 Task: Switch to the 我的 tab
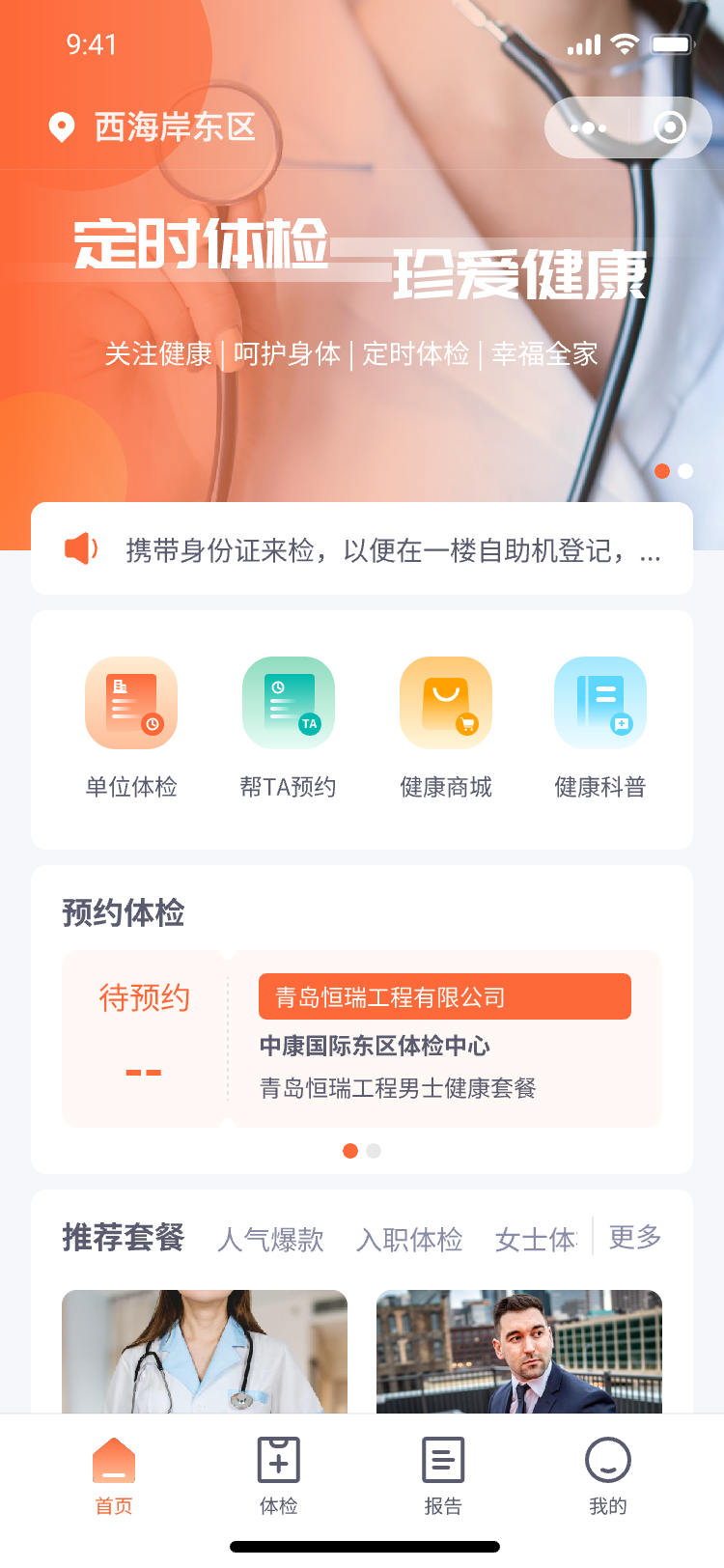tap(608, 1475)
